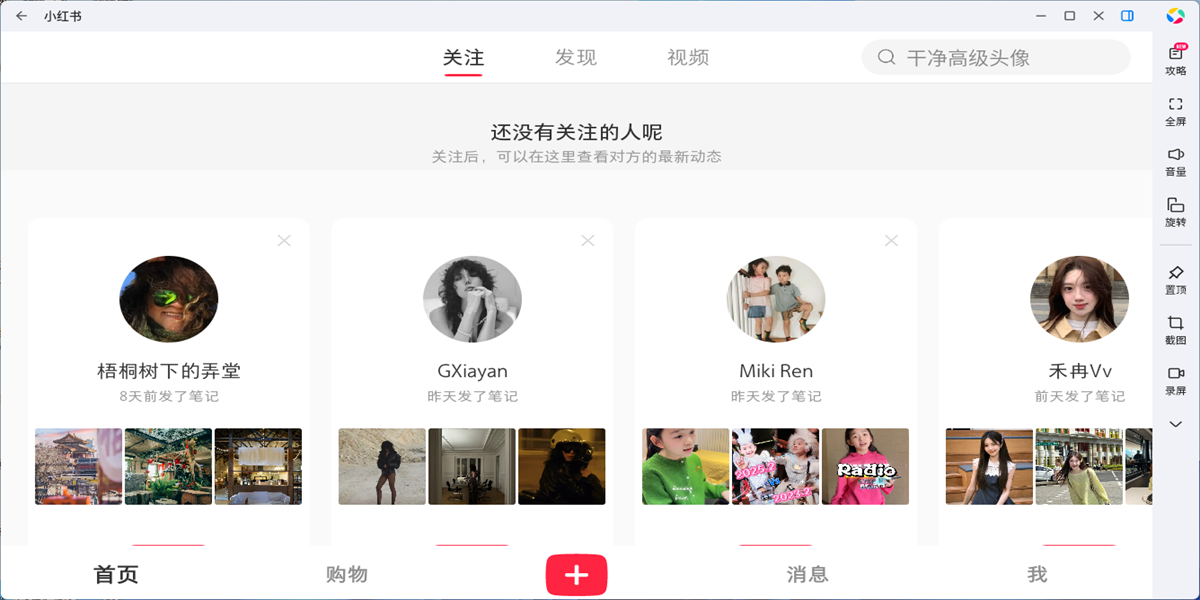Switch to the 发现 tab

pos(576,58)
